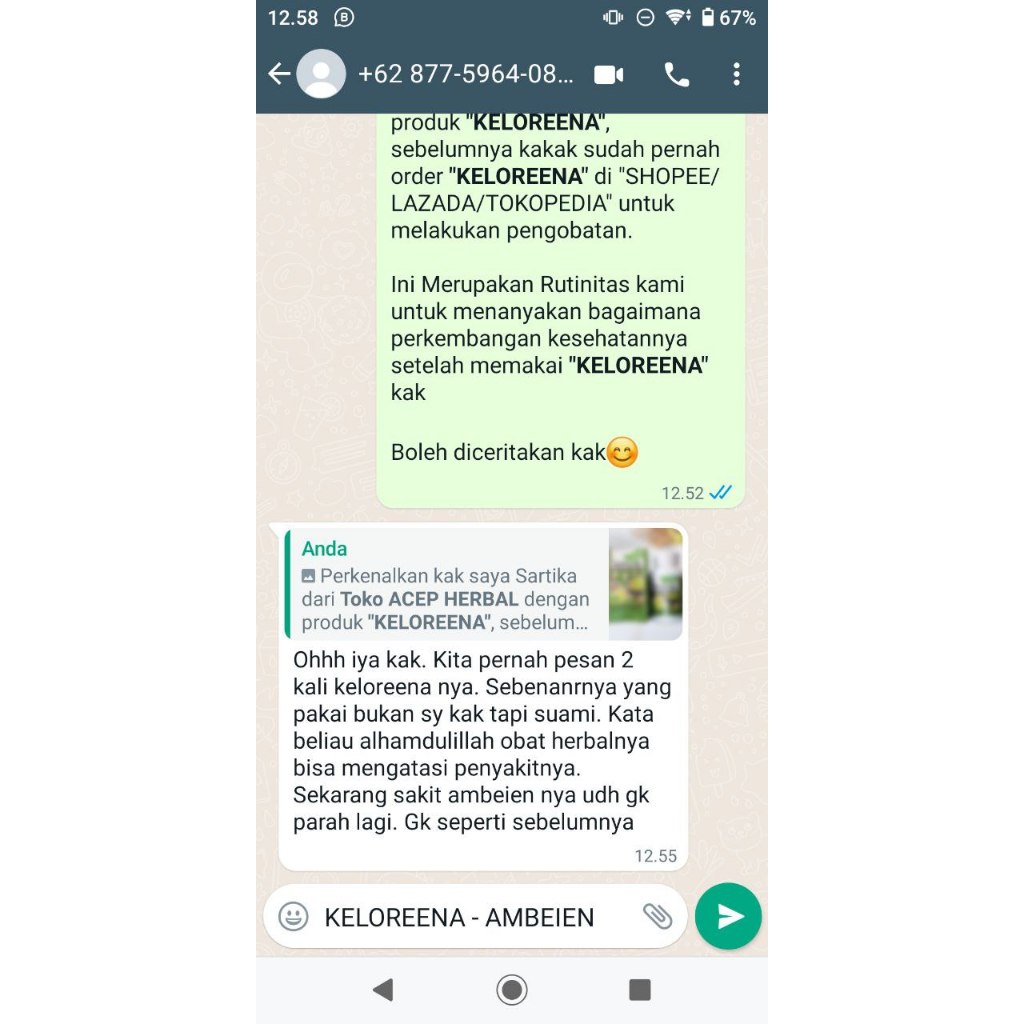Send the typed message
1024x1024 pixels.
click(x=728, y=916)
